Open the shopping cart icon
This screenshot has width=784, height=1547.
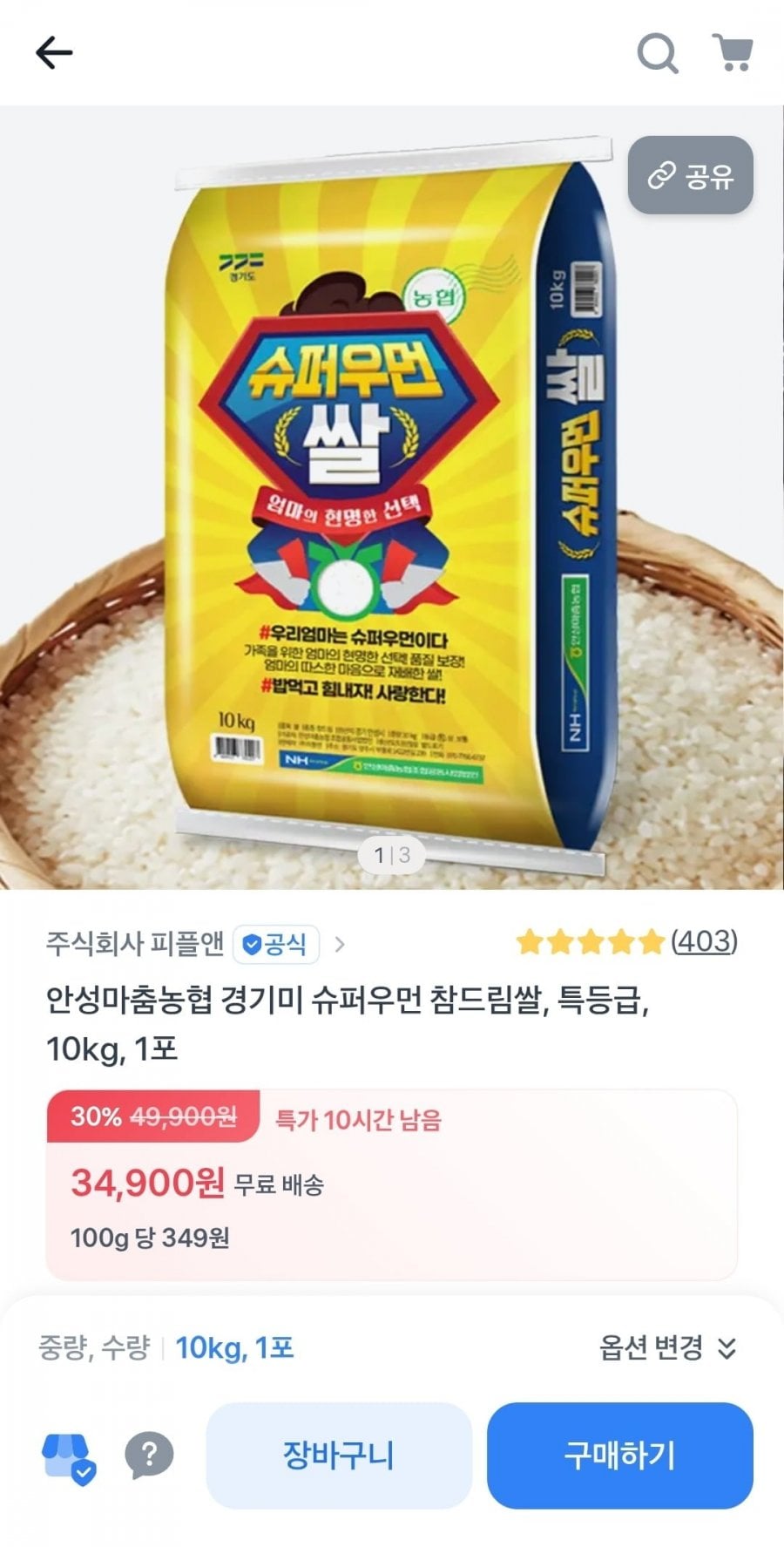[732, 52]
